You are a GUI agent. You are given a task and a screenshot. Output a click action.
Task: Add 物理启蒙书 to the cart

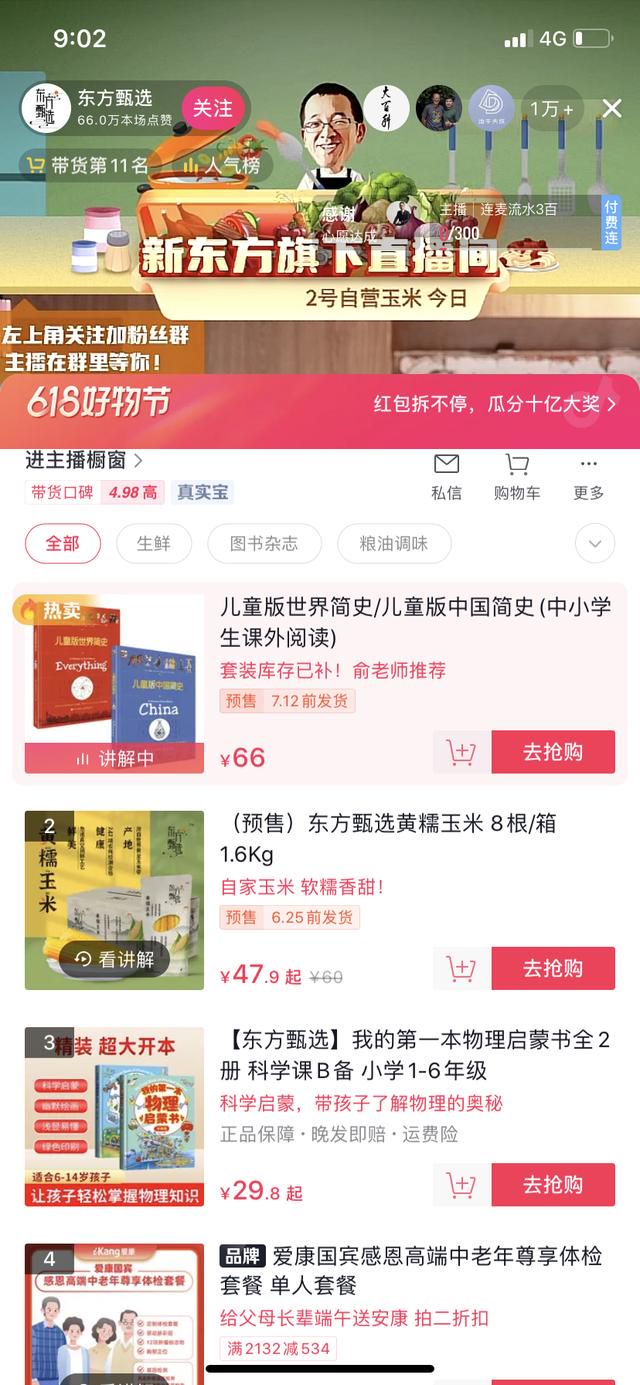[x=462, y=1185]
